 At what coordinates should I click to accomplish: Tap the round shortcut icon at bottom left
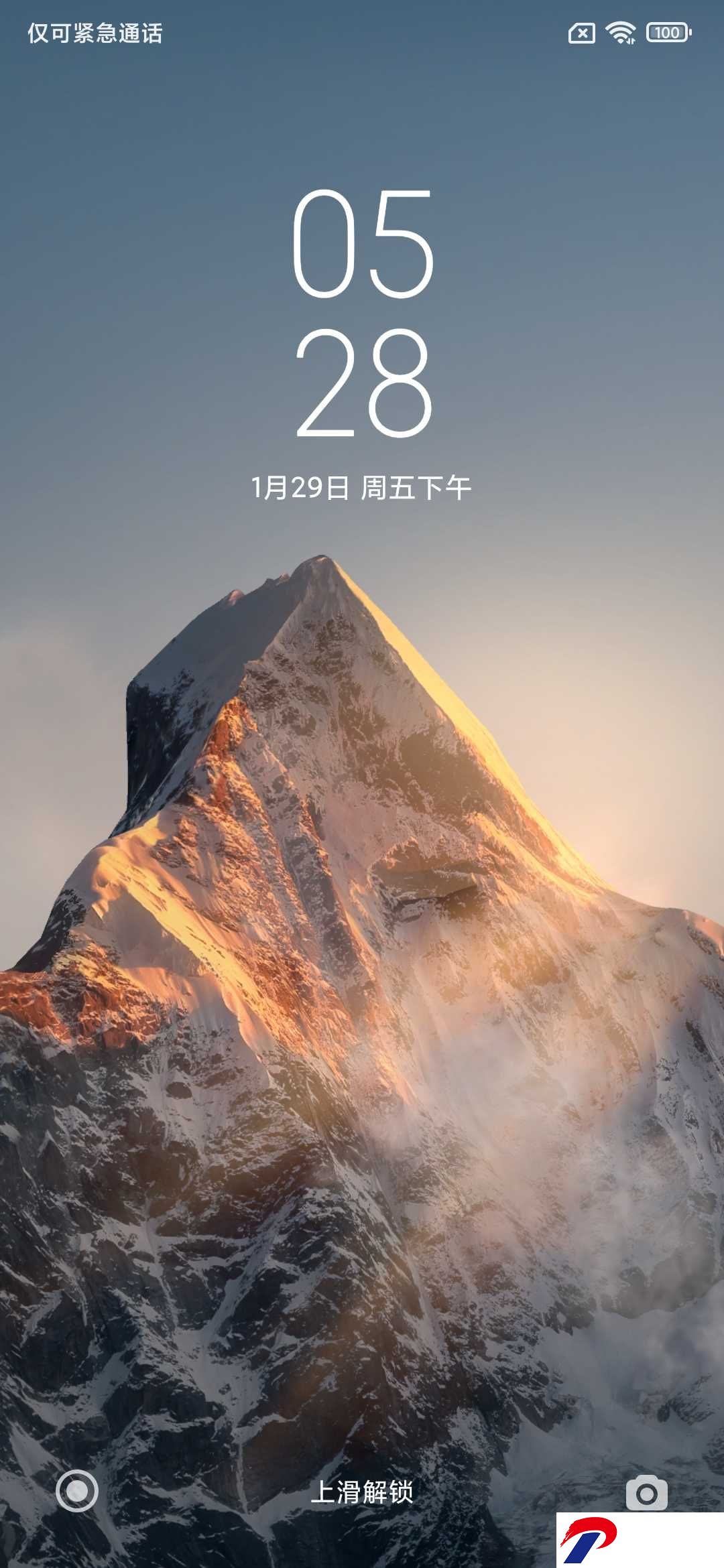coord(77,1491)
